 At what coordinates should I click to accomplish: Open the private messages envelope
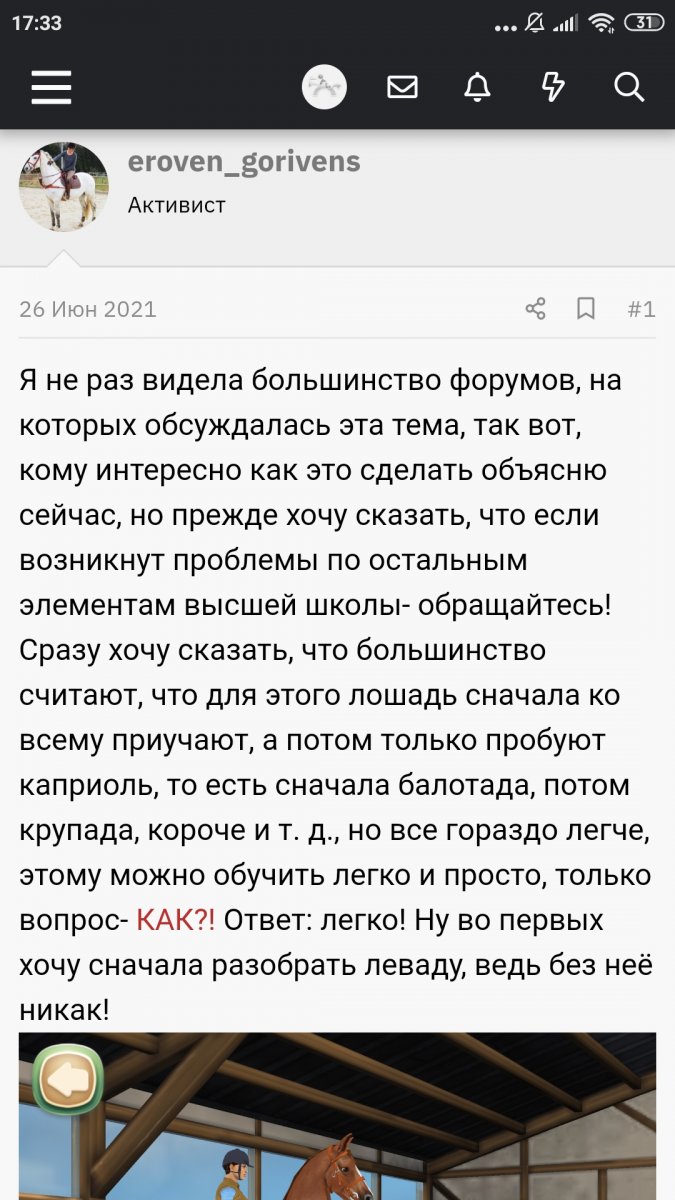pyautogui.click(x=402, y=87)
